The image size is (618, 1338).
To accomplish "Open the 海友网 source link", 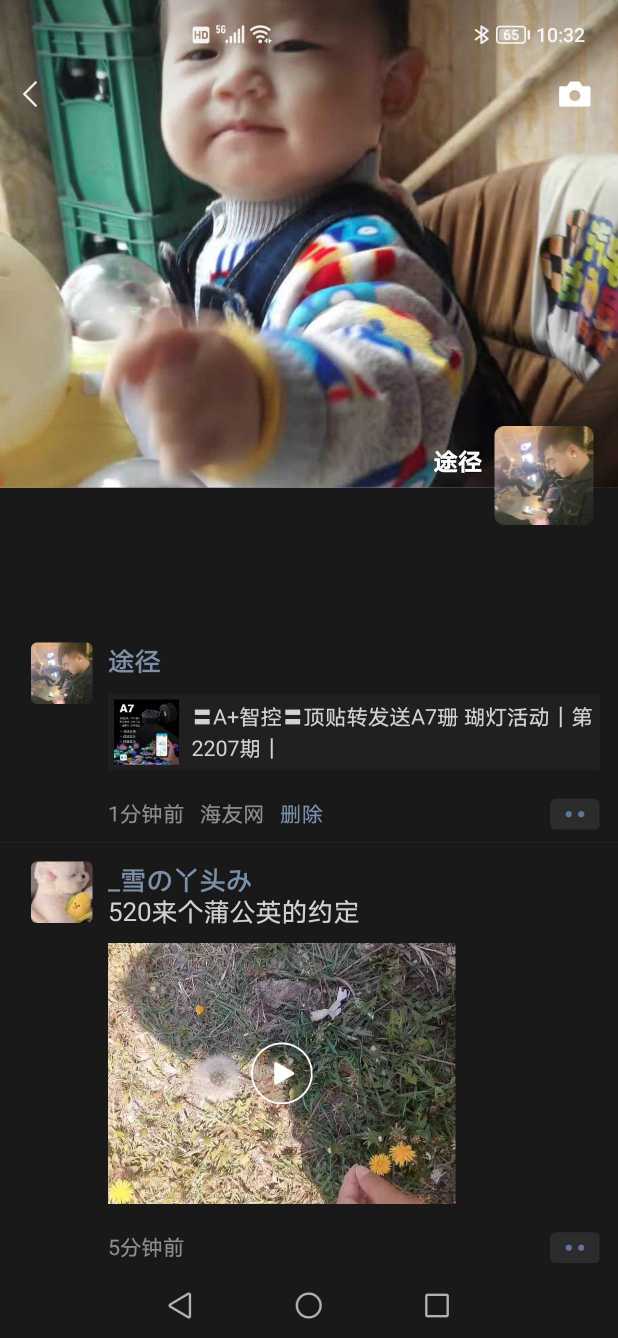I will [x=232, y=814].
